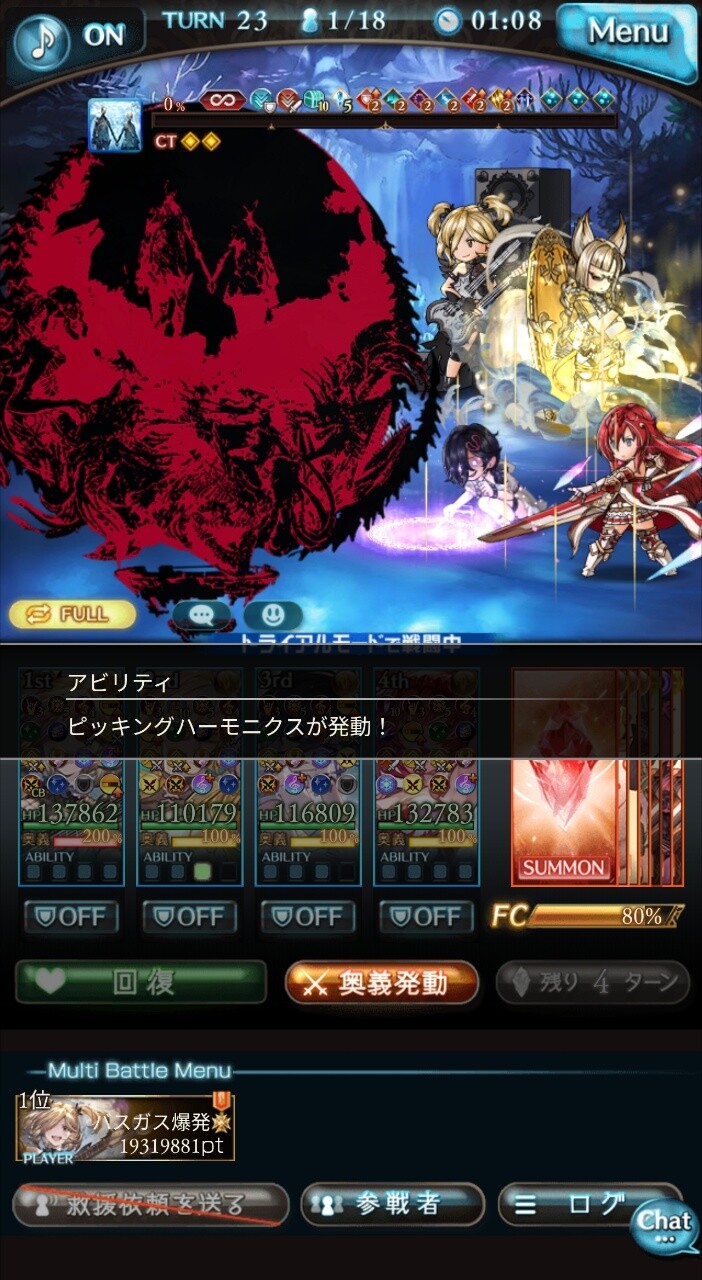Tap the 回復 heal button
The width and height of the screenshot is (702, 1280).
pyautogui.click(x=141, y=982)
